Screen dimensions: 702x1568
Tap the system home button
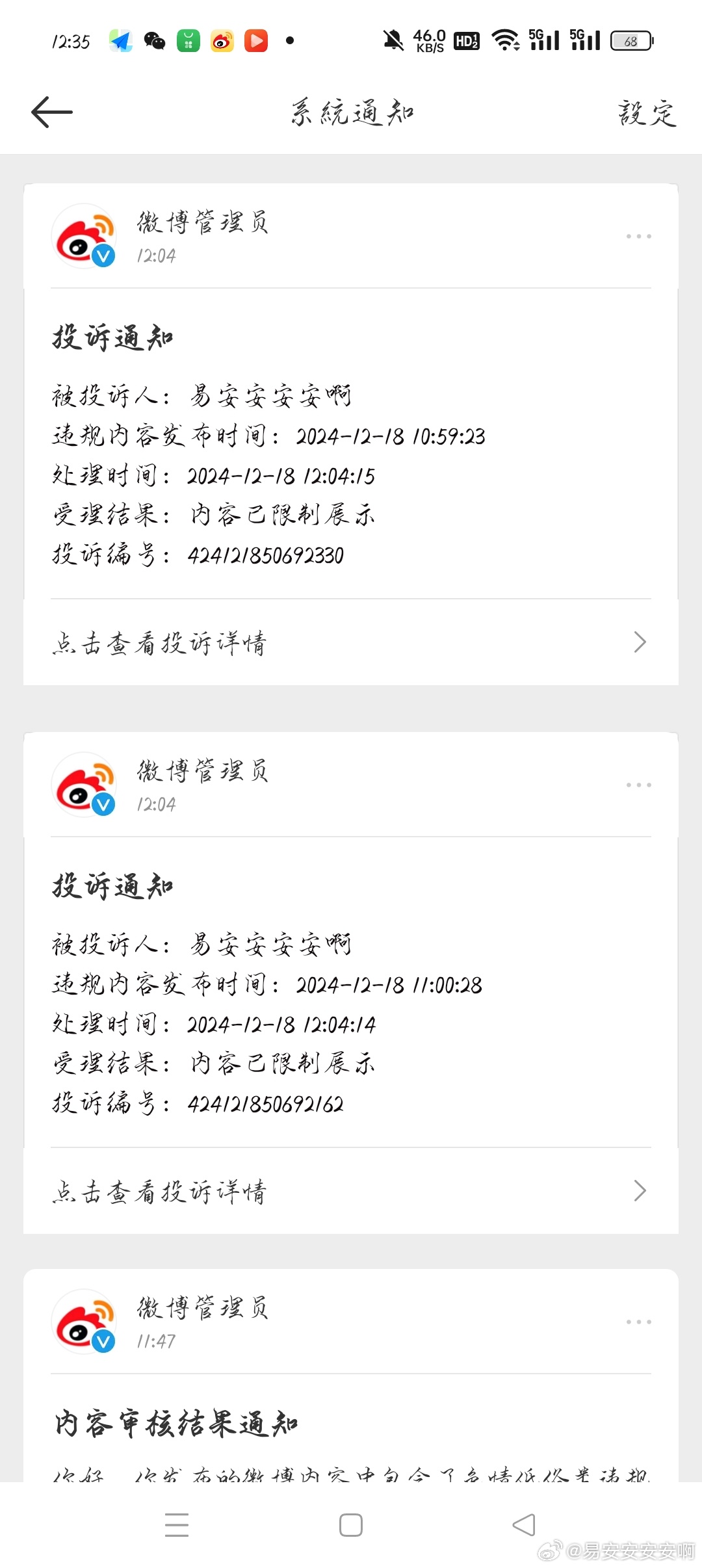[351, 1524]
